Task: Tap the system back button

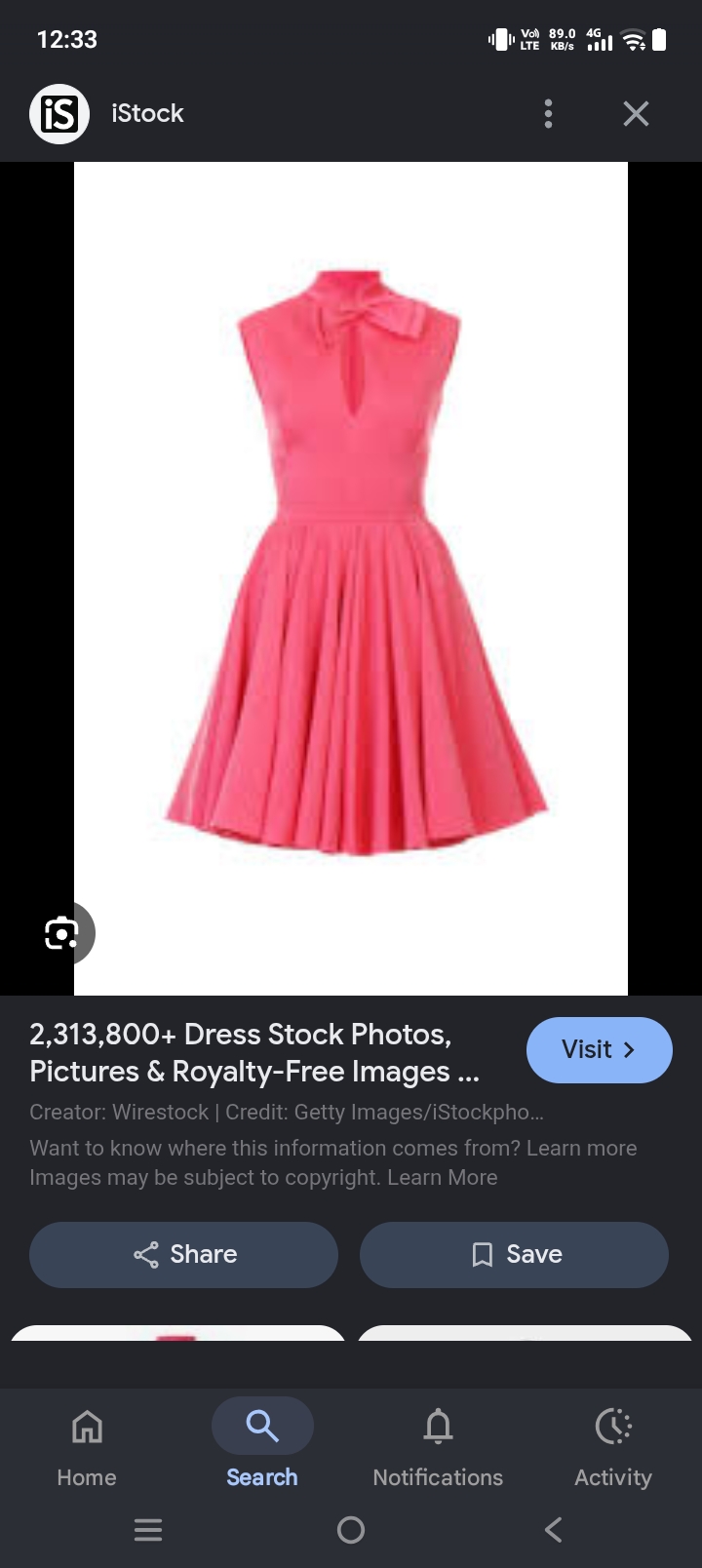Action: click(553, 1529)
